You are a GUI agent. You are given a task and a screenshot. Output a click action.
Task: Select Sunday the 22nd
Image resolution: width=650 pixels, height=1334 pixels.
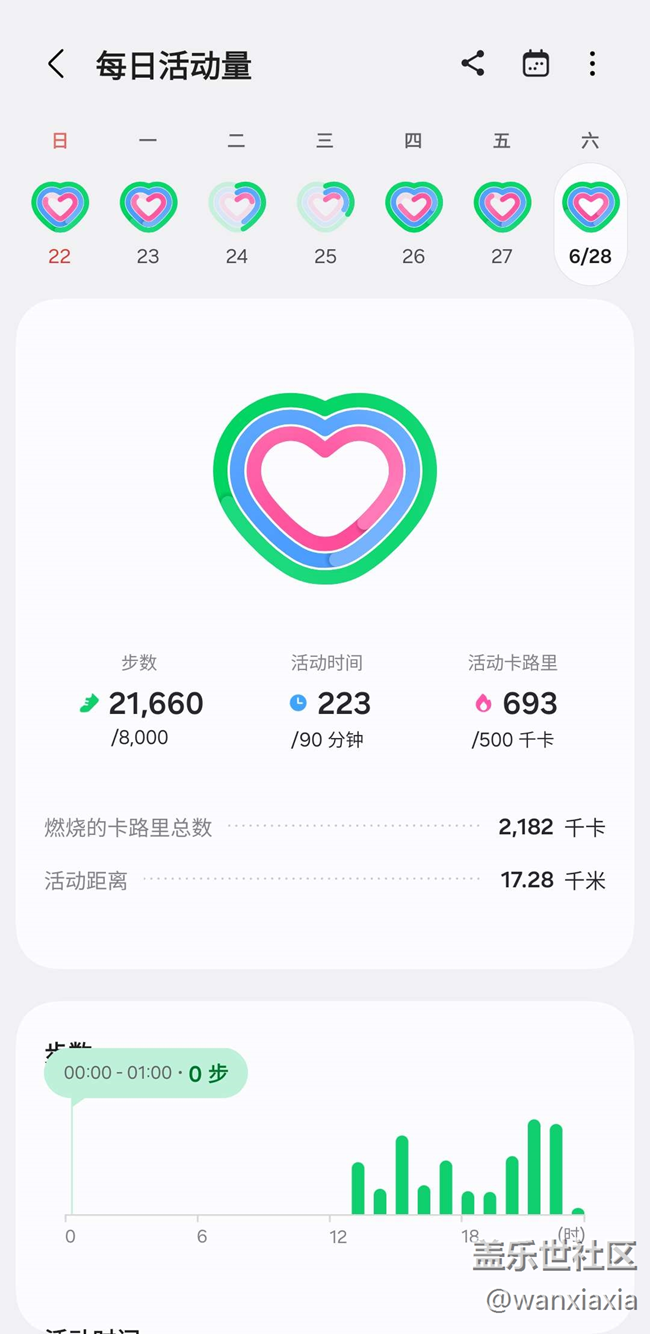point(60,223)
